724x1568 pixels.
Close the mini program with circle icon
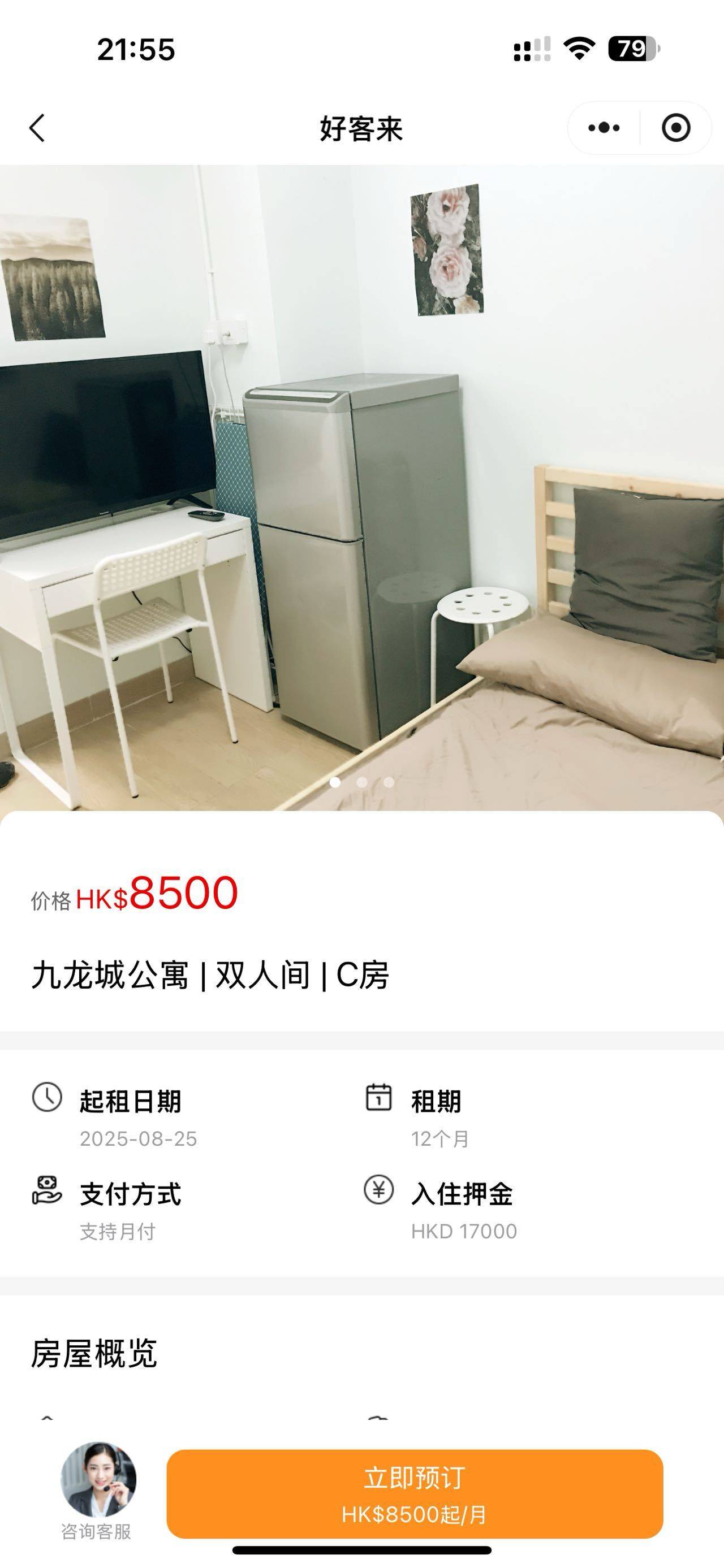coord(675,128)
